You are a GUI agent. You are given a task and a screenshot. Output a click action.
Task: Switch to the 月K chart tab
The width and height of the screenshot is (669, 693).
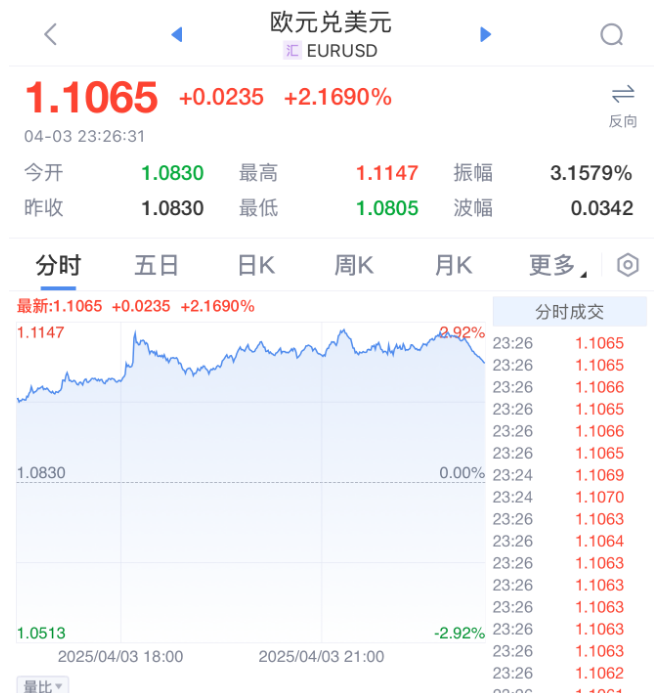coord(452,265)
